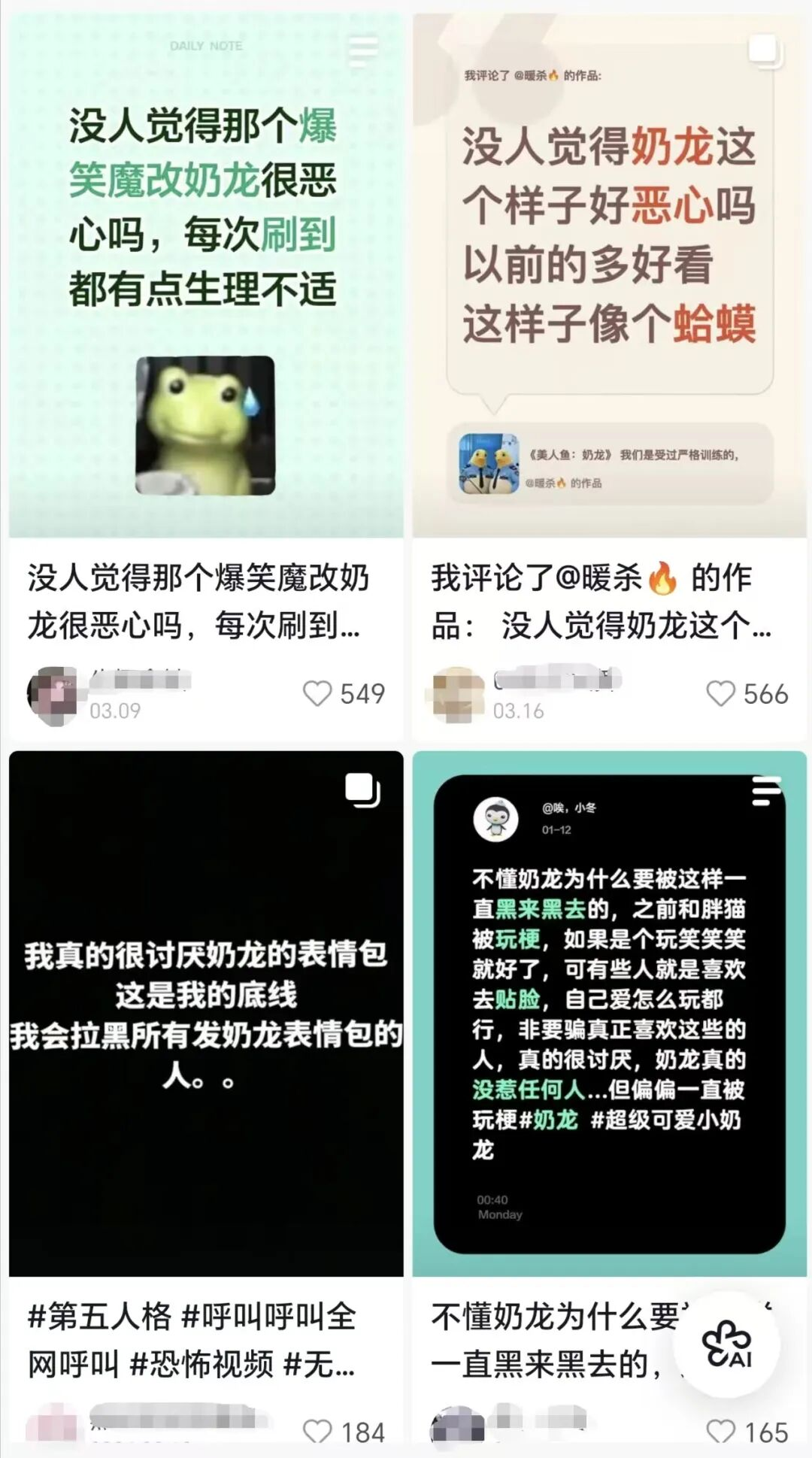Like the post with 165 likes
The image size is (812, 1458).
point(720,1432)
